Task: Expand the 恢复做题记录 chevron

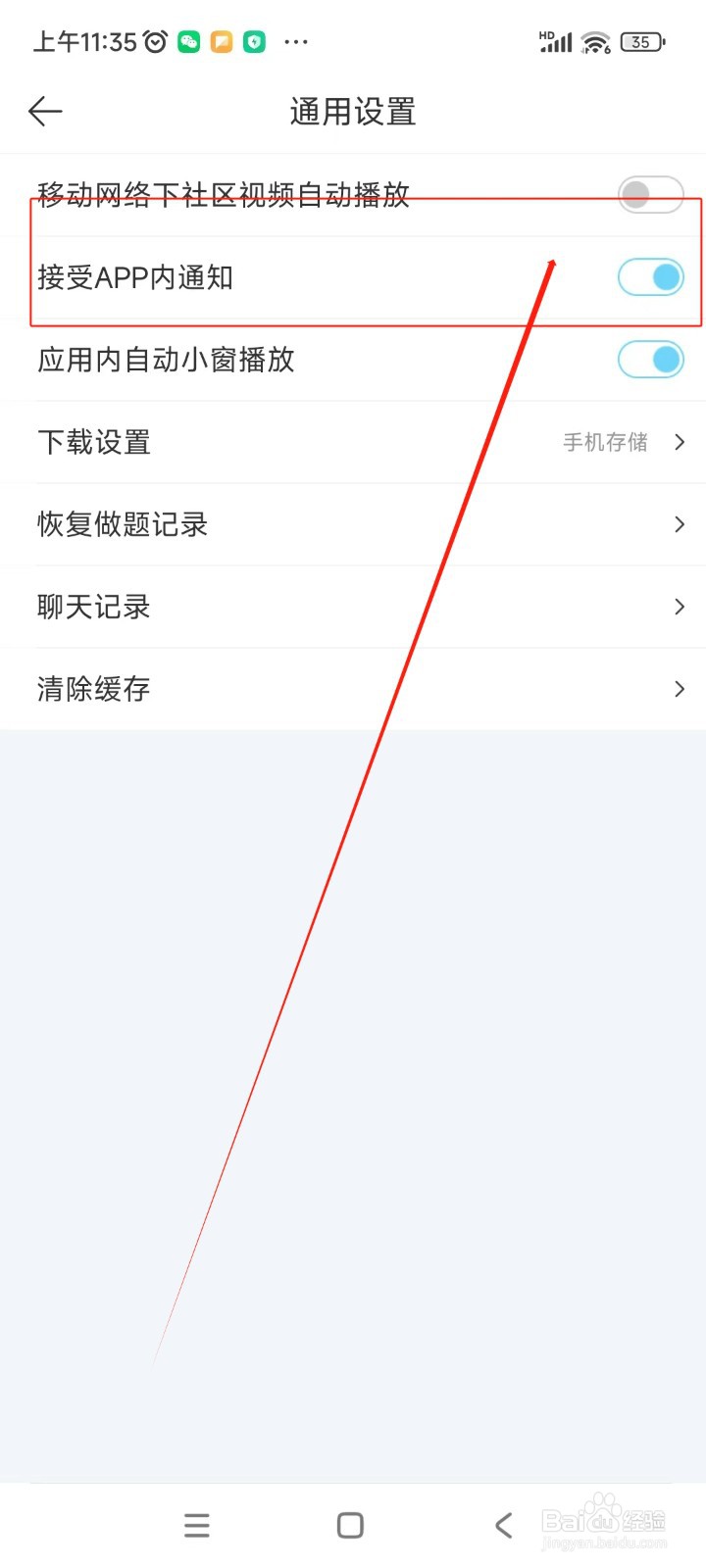Action: click(679, 524)
